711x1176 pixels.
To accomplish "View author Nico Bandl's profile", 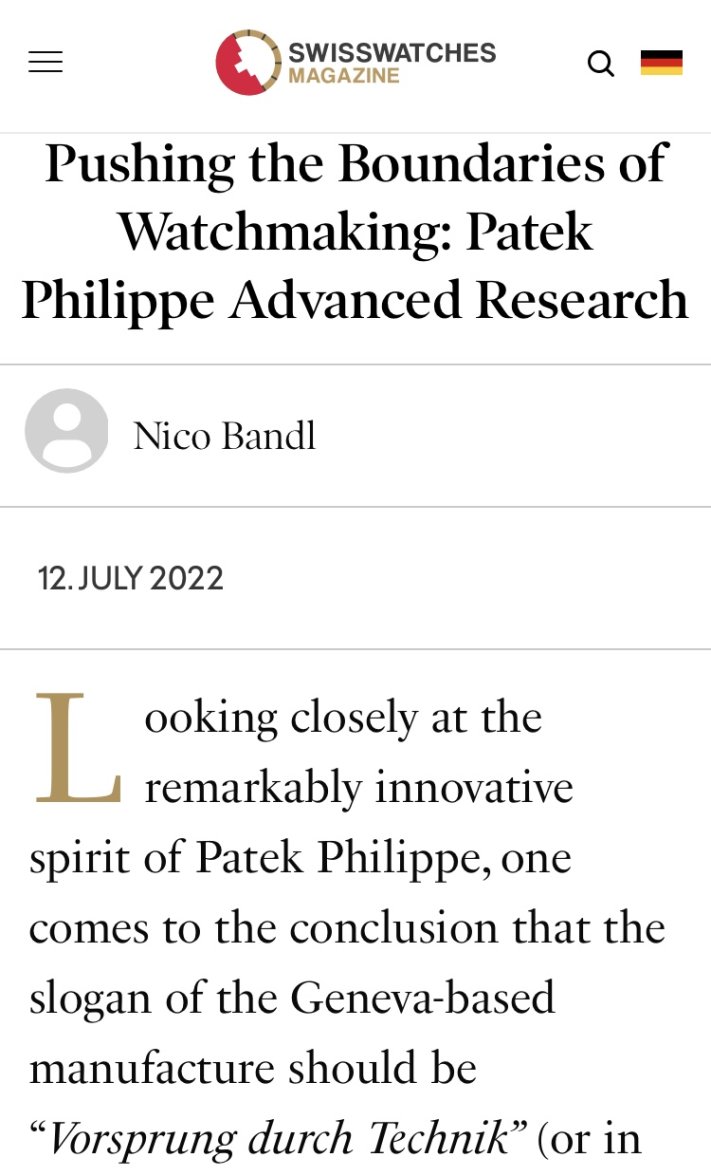I will point(224,435).
